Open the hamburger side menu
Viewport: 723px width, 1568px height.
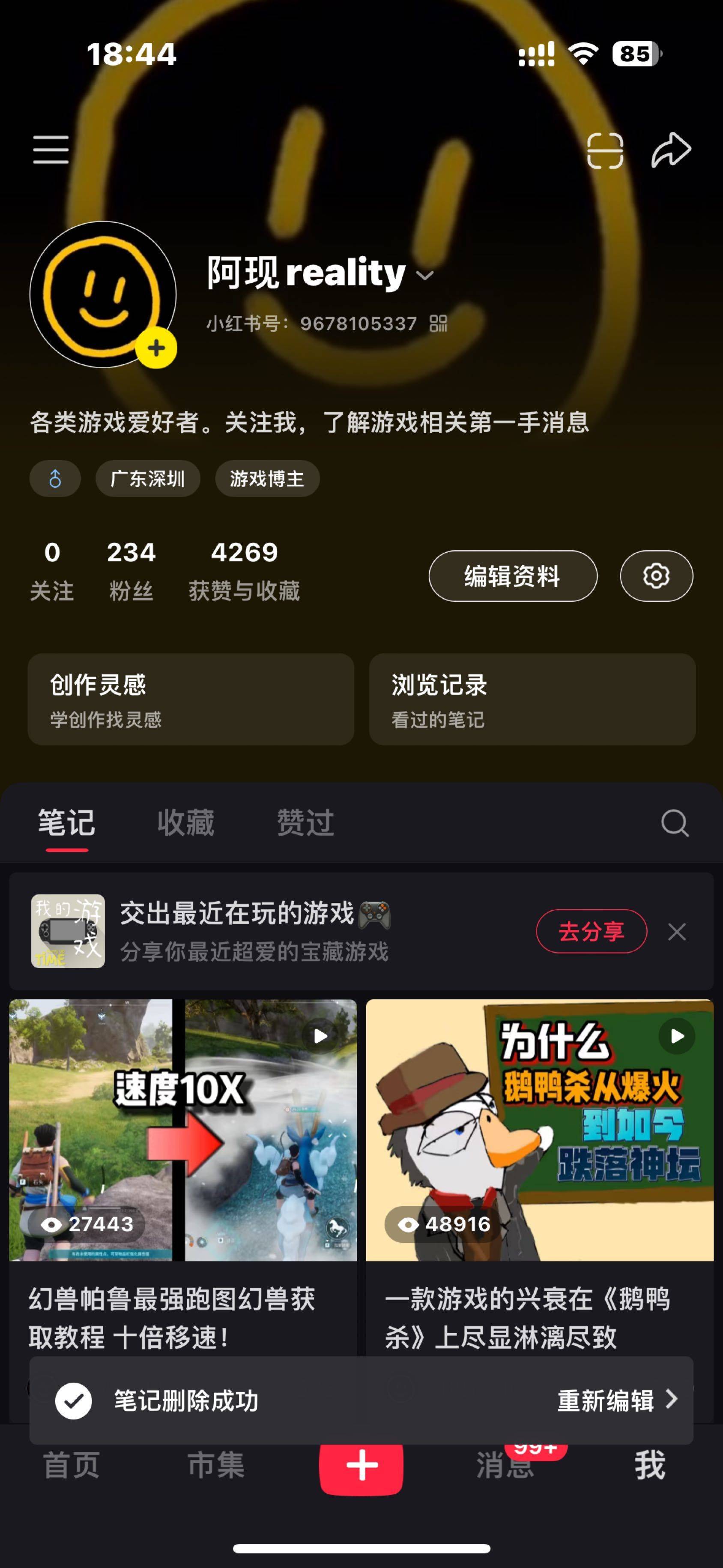coord(51,150)
